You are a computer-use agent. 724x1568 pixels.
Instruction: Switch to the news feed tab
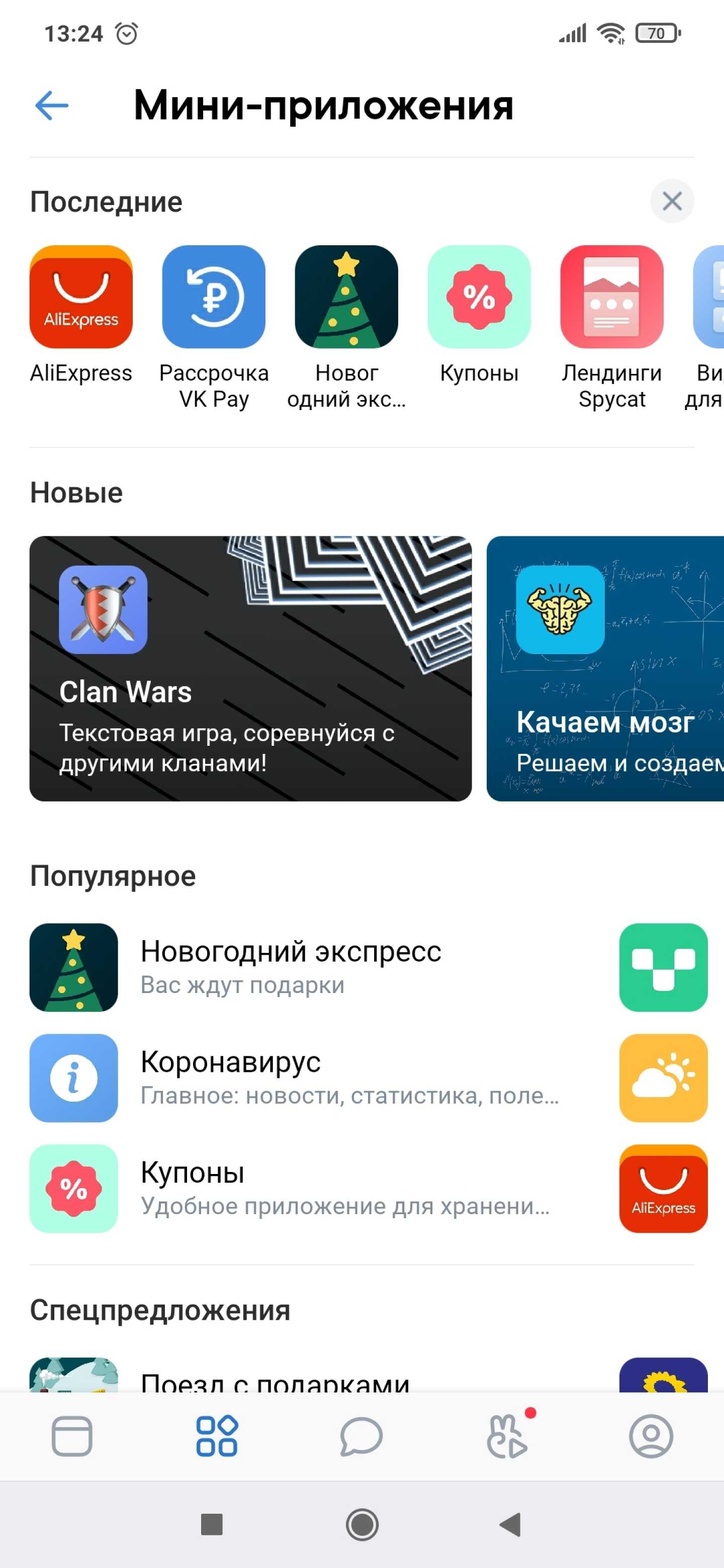tap(72, 1436)
